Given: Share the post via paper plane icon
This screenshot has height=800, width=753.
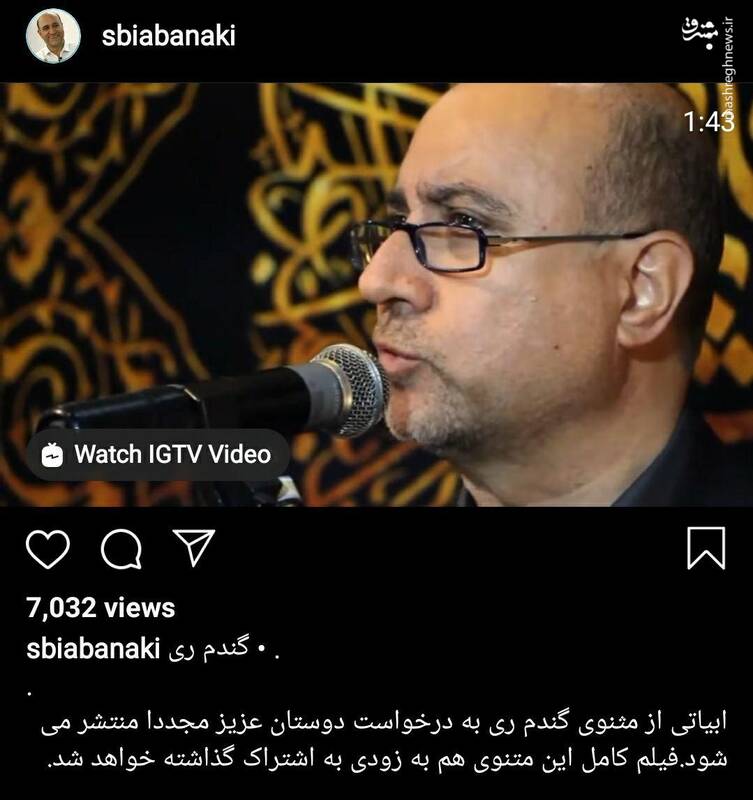Looking at the screenshot, I should coord(194,548).
